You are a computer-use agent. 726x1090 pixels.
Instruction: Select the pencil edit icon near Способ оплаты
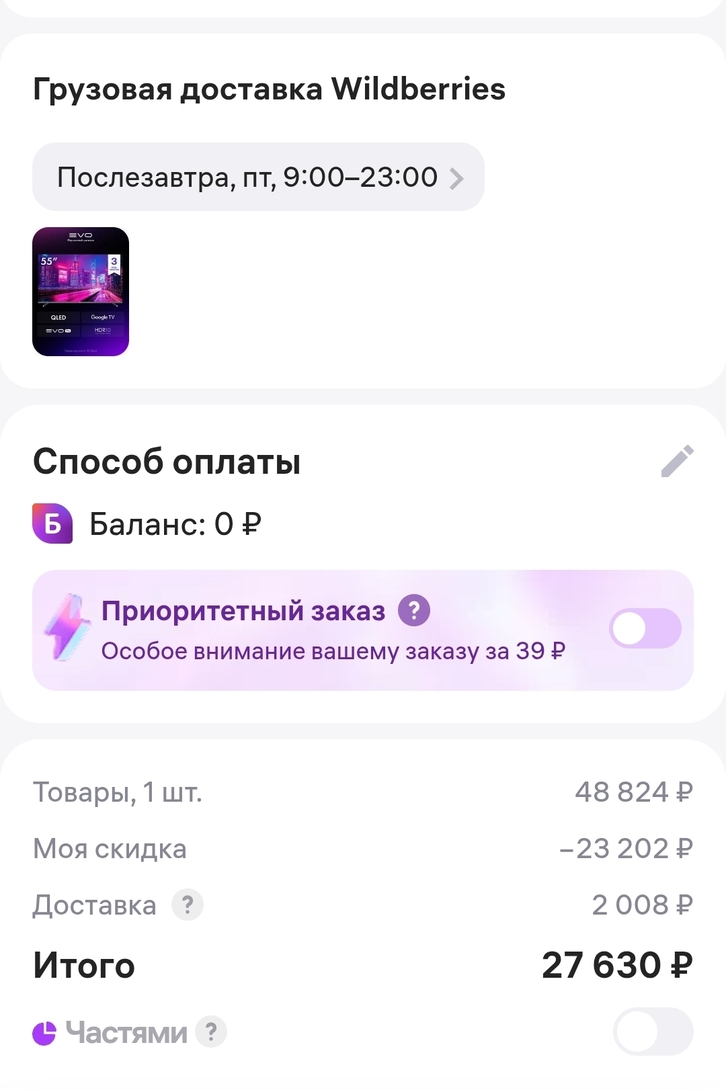(677, 461)
